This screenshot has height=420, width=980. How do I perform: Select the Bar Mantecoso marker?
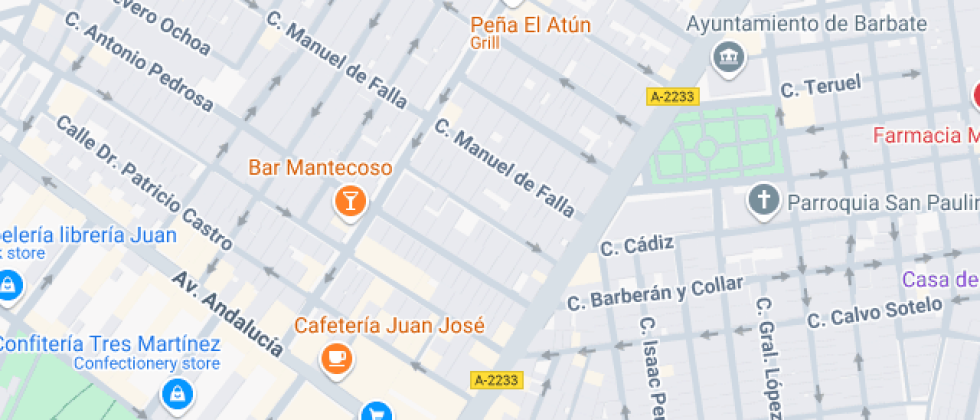click(x=350, y=200)
